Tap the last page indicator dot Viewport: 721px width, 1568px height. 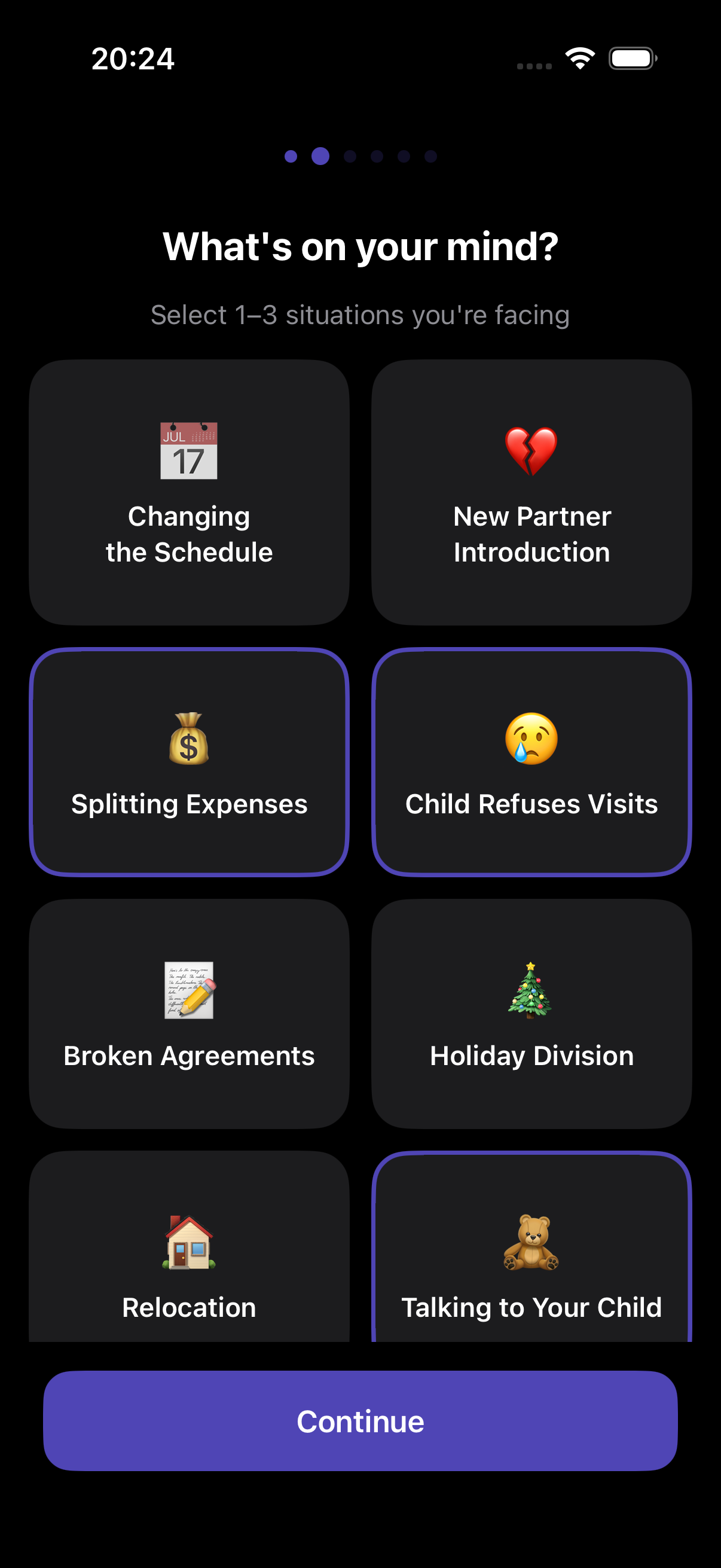pos(431,156)
